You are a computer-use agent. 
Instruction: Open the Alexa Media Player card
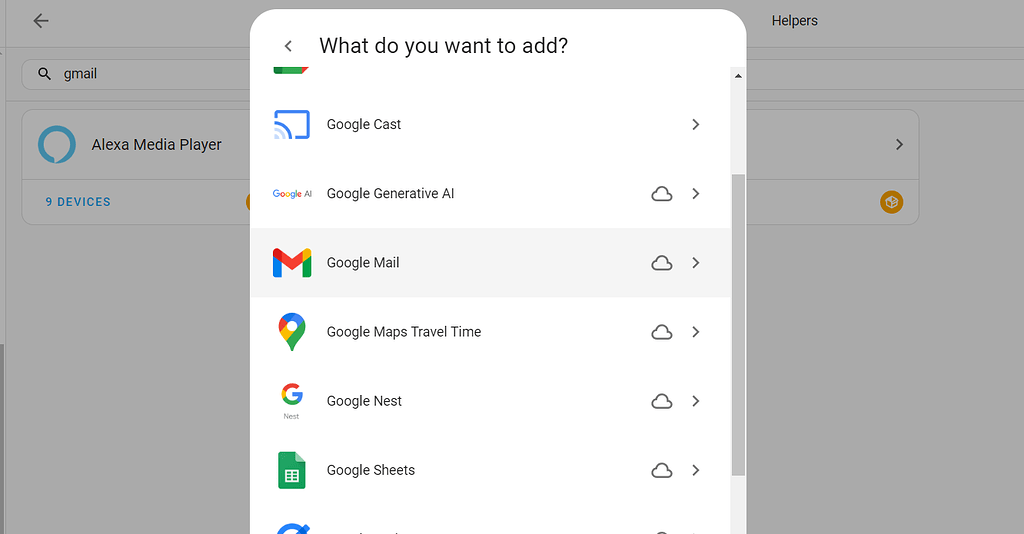(156, 145)
